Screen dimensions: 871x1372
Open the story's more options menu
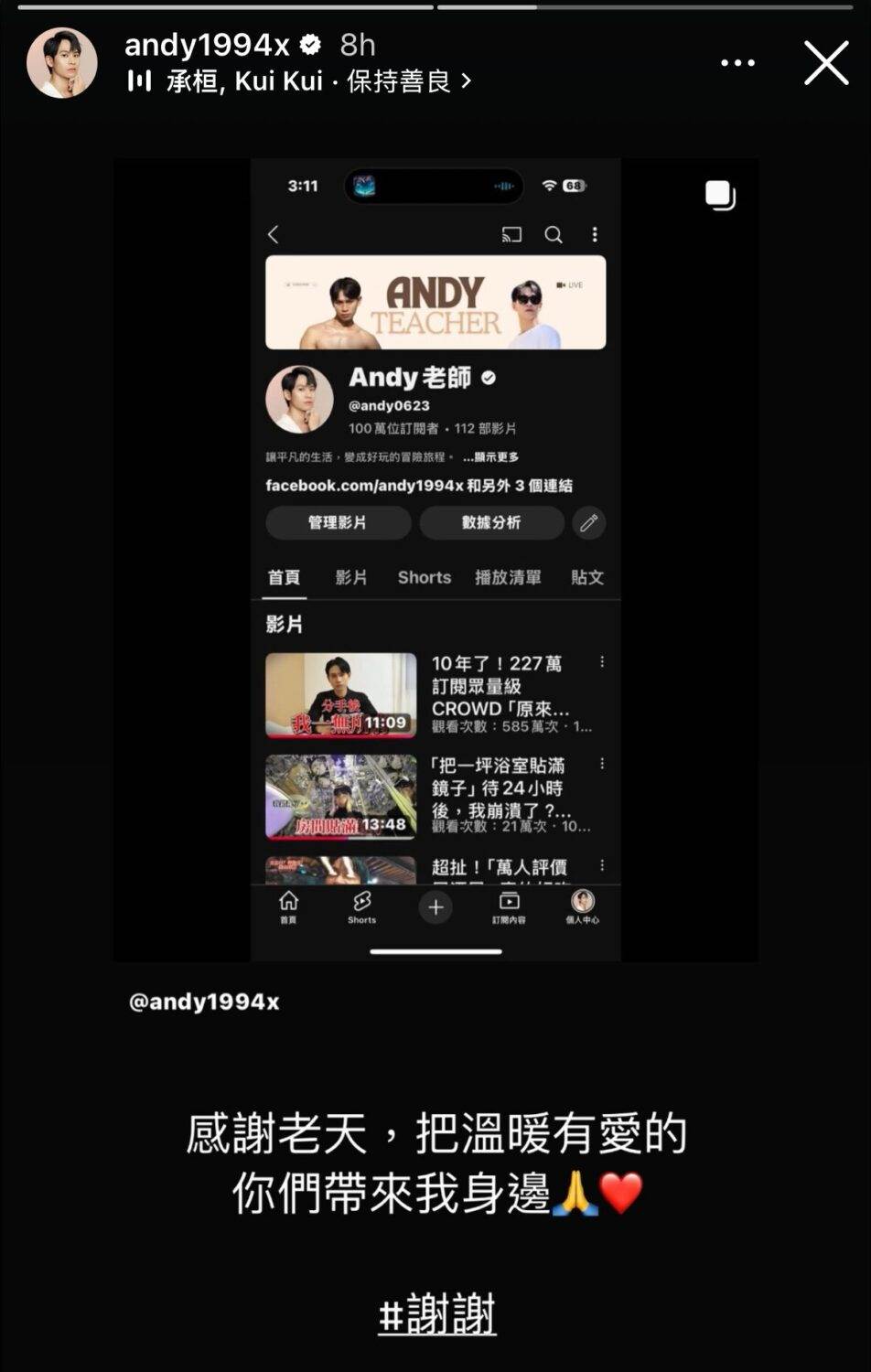(x=737, y=63)
